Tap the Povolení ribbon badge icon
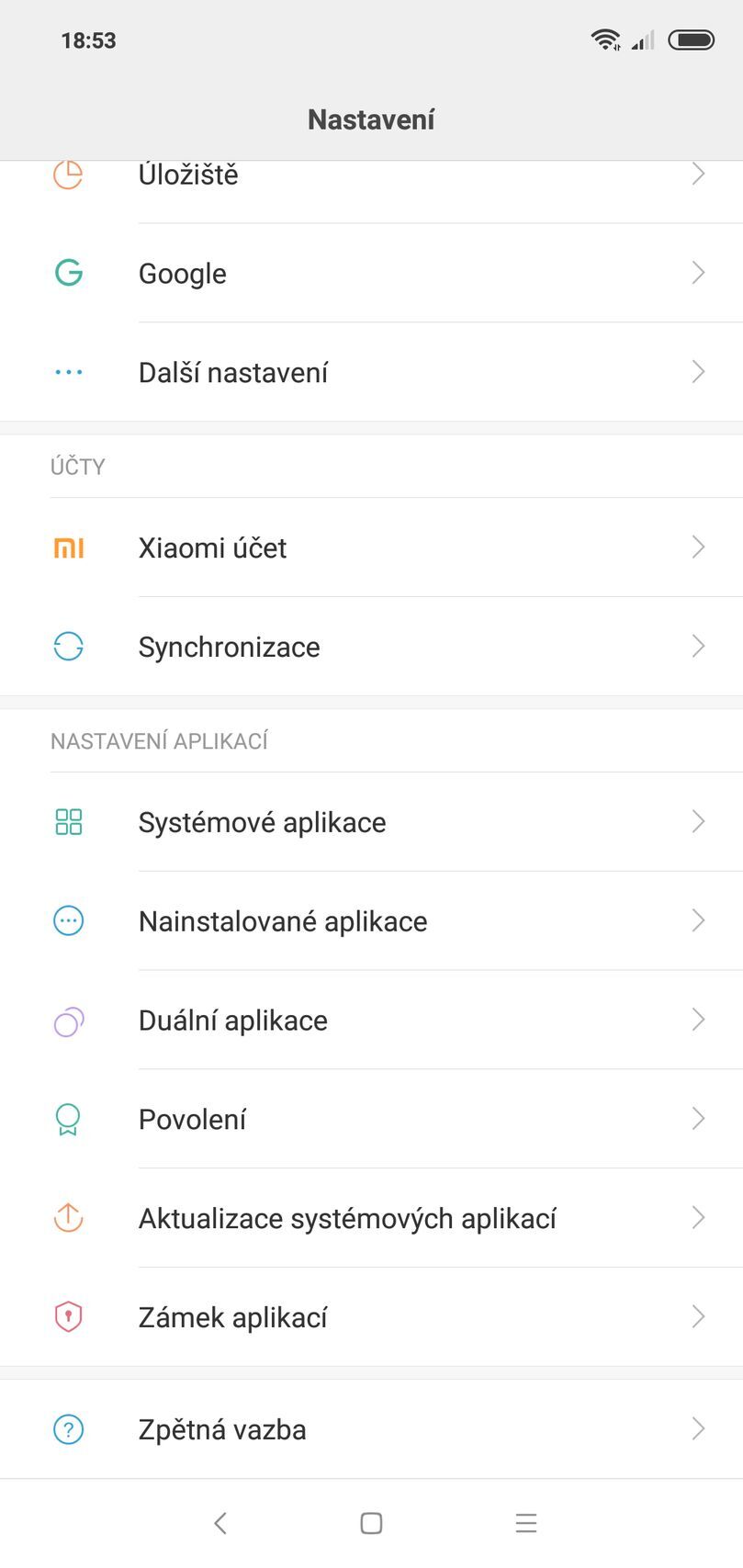743x1568 pixels. pyautogui.click(x=68, y=1119)
